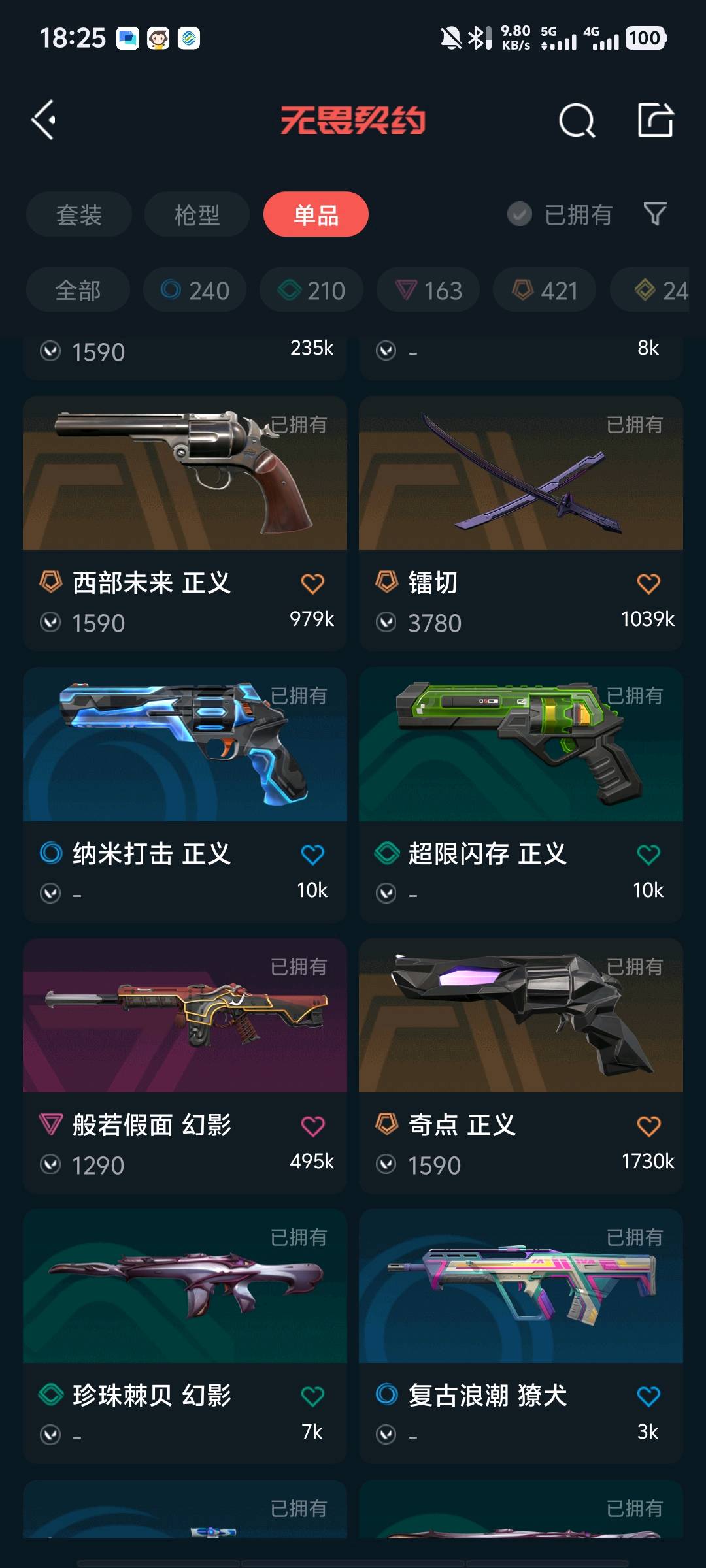Toggle the 已拥有 owned filter
The height and width of the screenshot is (1568, 706).
tap(561, 214)
